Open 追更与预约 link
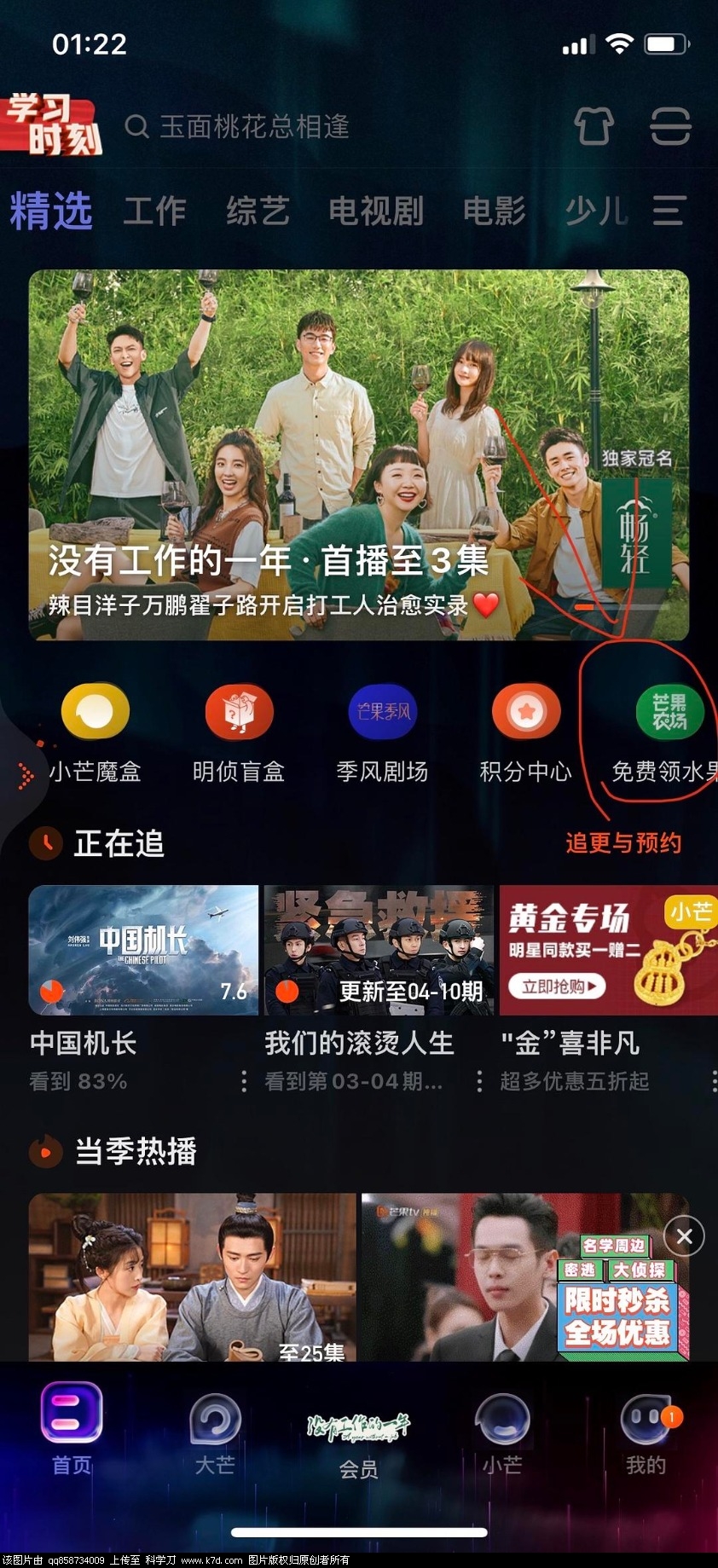The image size is (718, 1568). (x=623, y=843)
